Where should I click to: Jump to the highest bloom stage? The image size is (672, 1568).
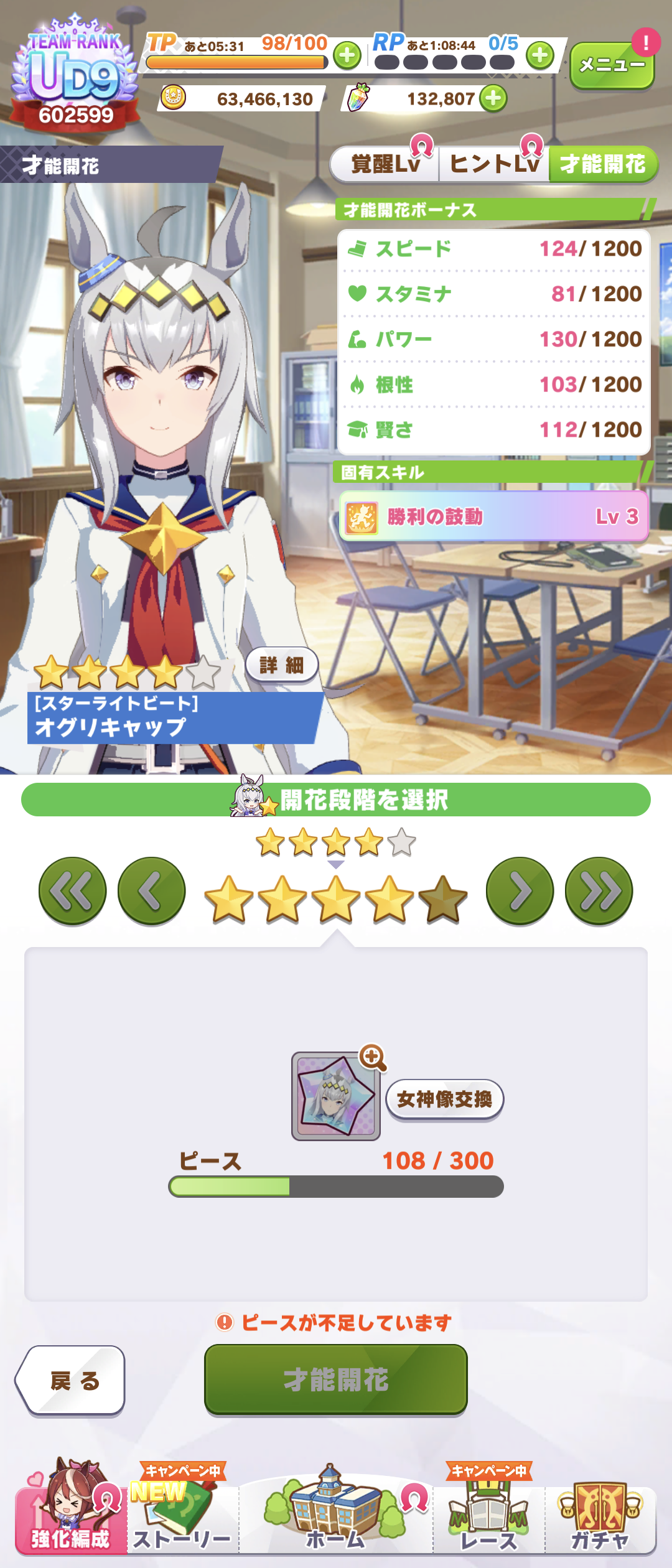[599, 891]
